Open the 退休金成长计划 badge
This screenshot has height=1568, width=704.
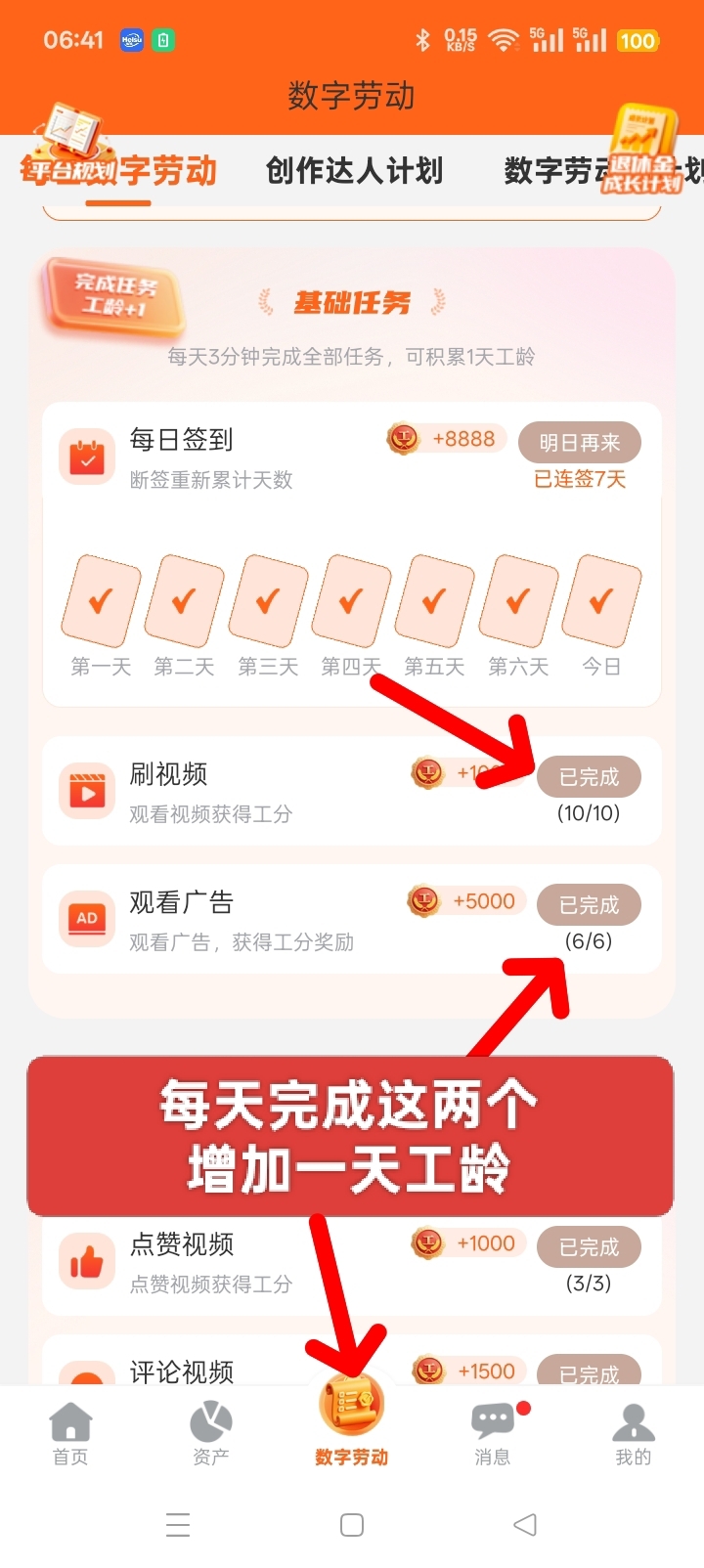coord(642,152)
